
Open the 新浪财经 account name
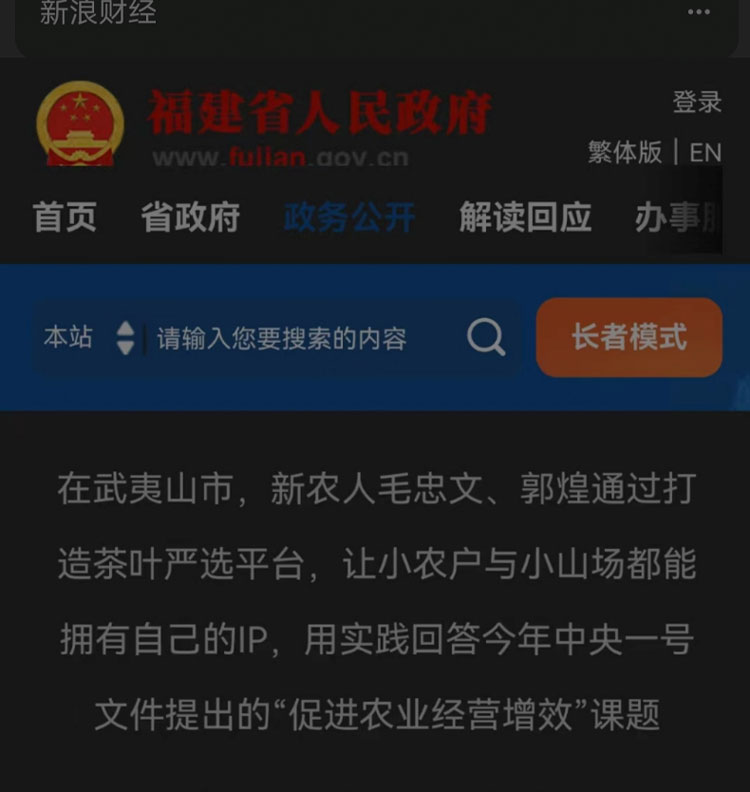pos(97,13)
